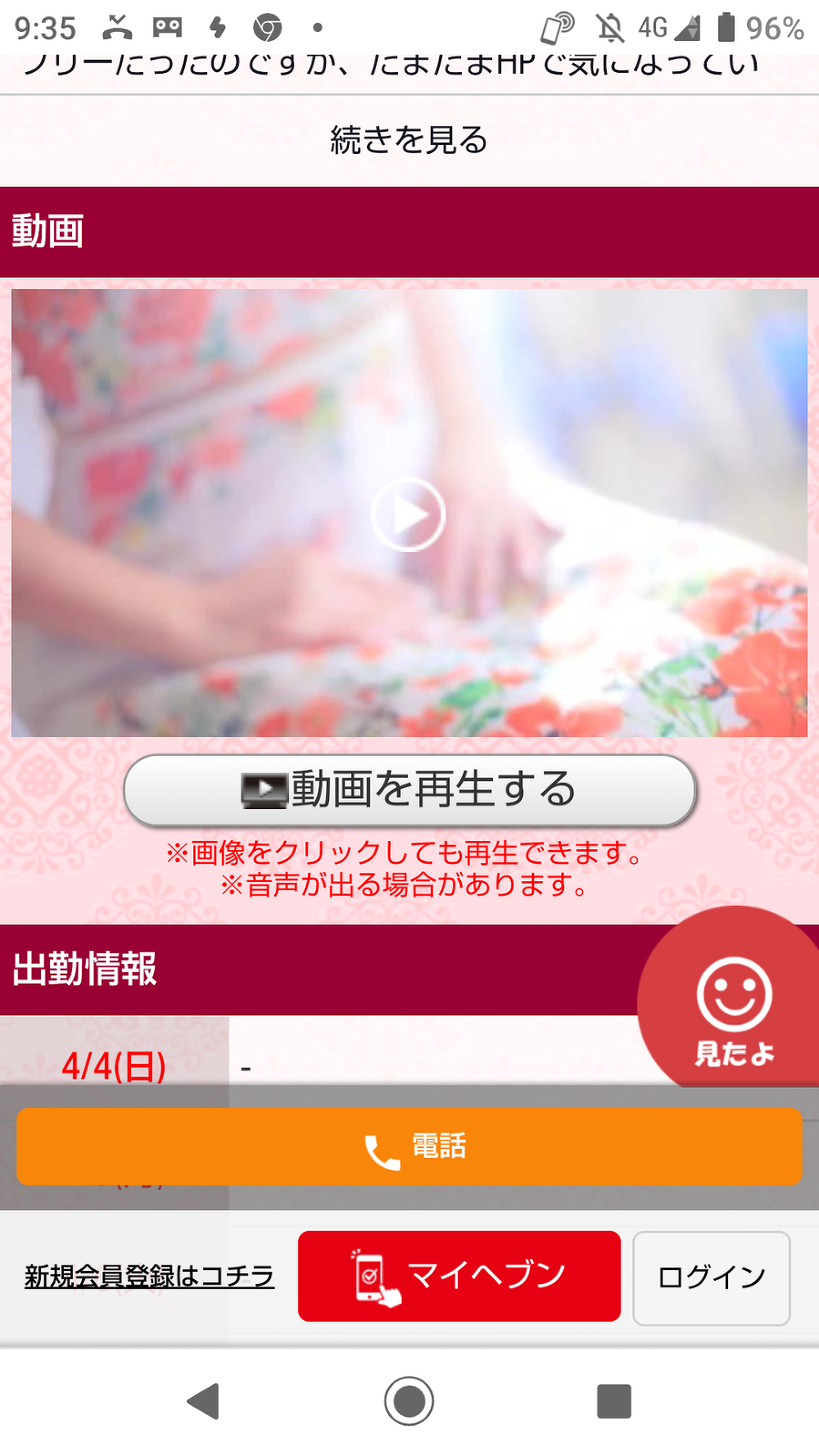Play the video via the center play icon
819x1456 pixels.
tap(409, 514)
